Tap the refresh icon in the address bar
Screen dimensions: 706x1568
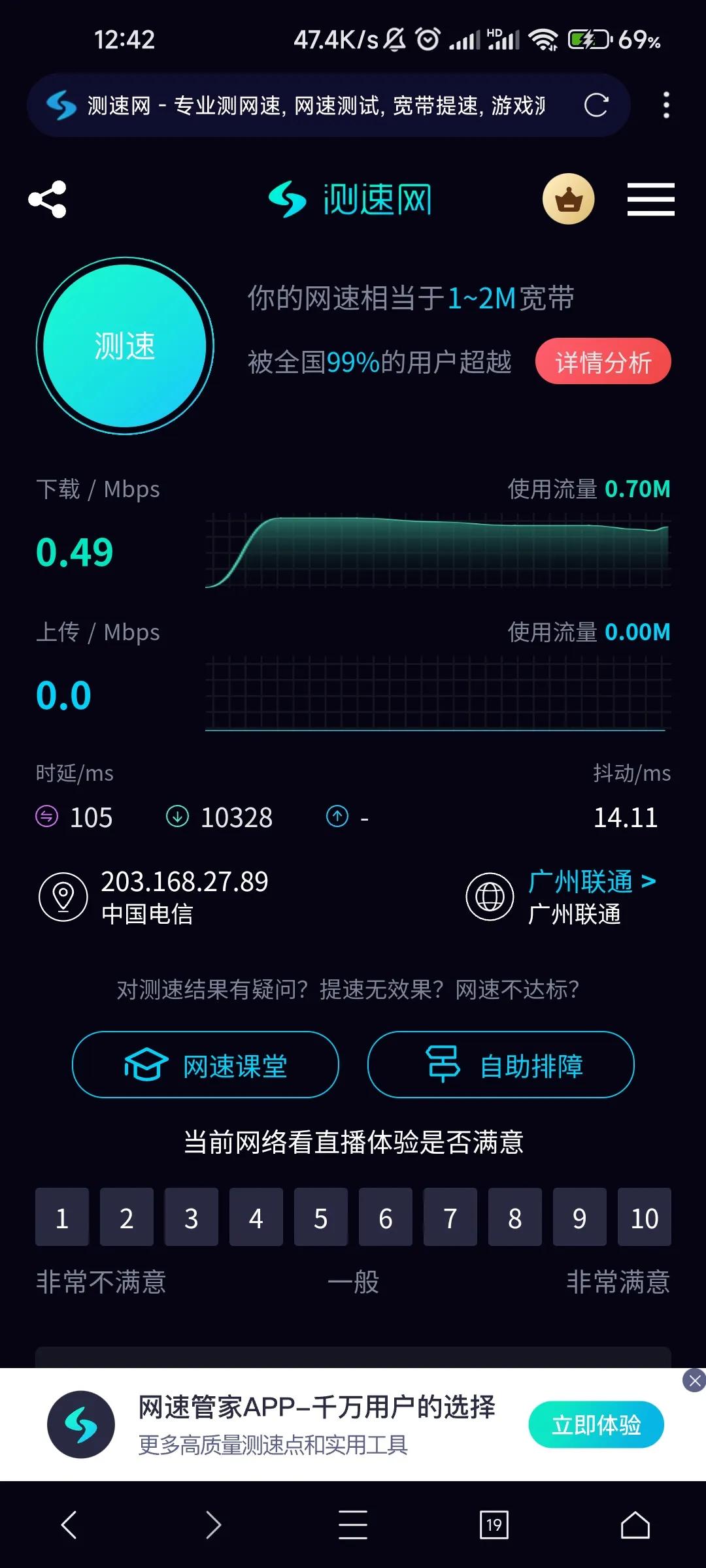pyautogui.click(x=596, y=105)
